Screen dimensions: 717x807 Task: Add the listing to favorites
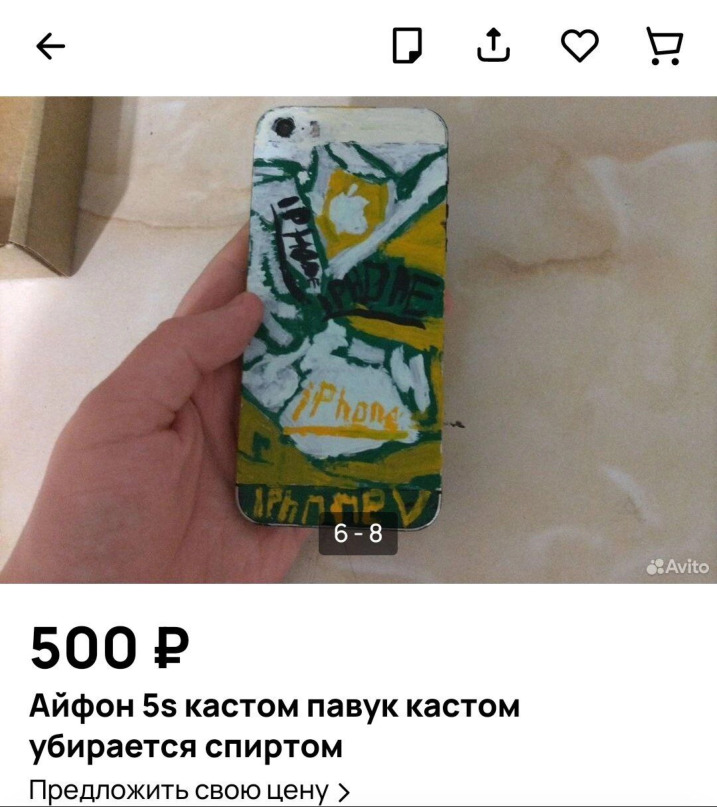pos(580,46)
